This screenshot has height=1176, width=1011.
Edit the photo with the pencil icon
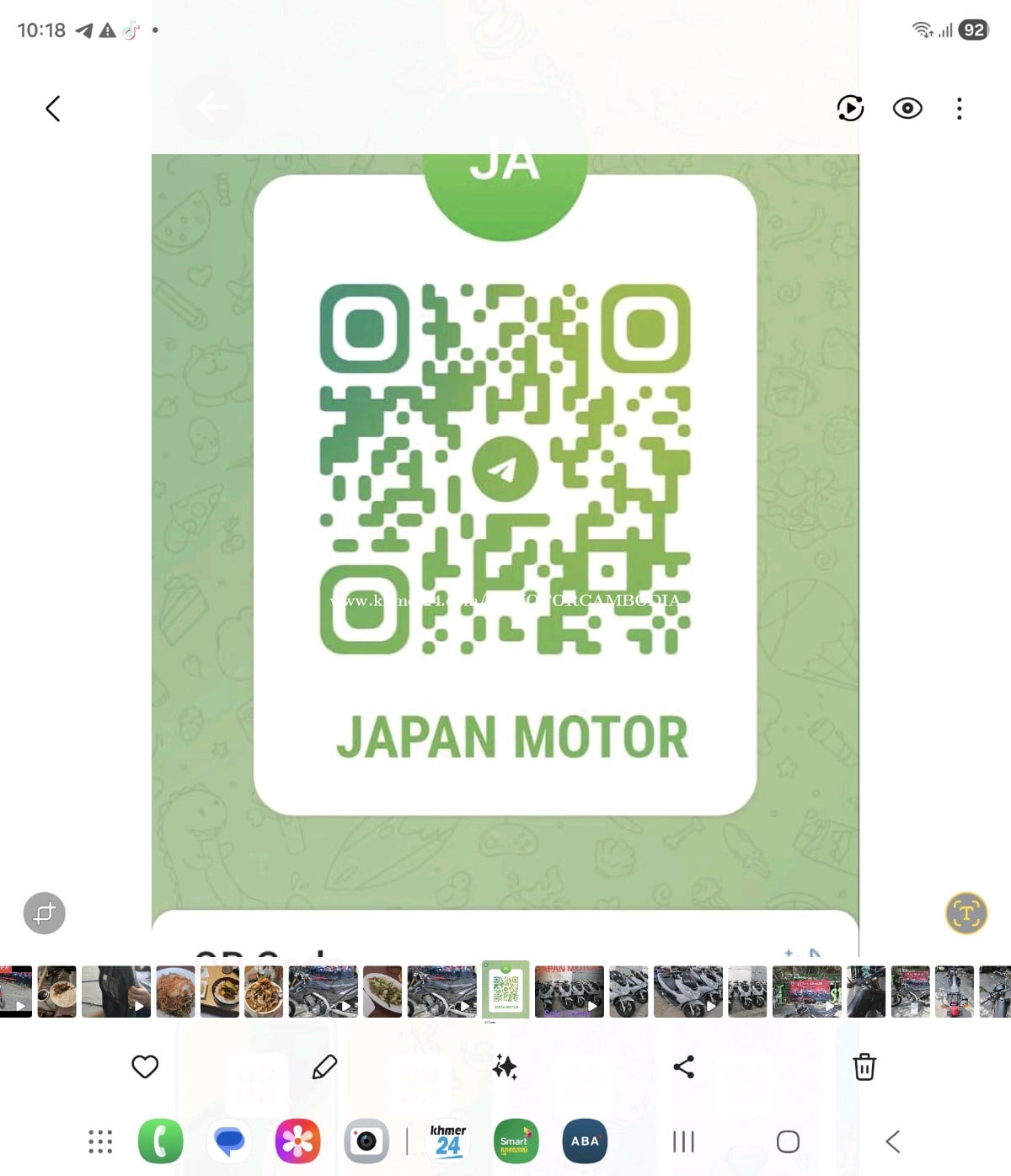point(324,1066)
